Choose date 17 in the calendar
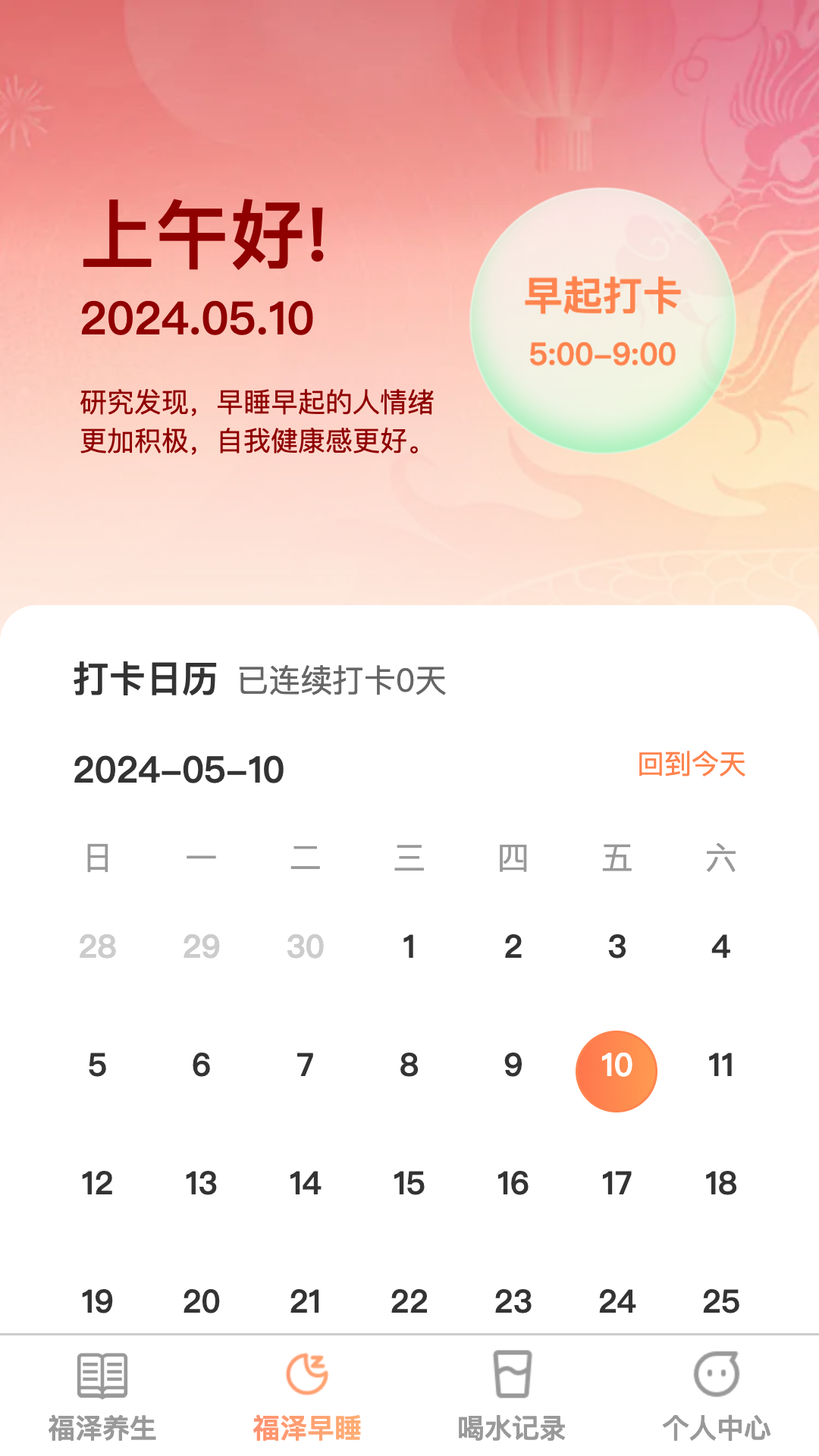 point(617,1184)
